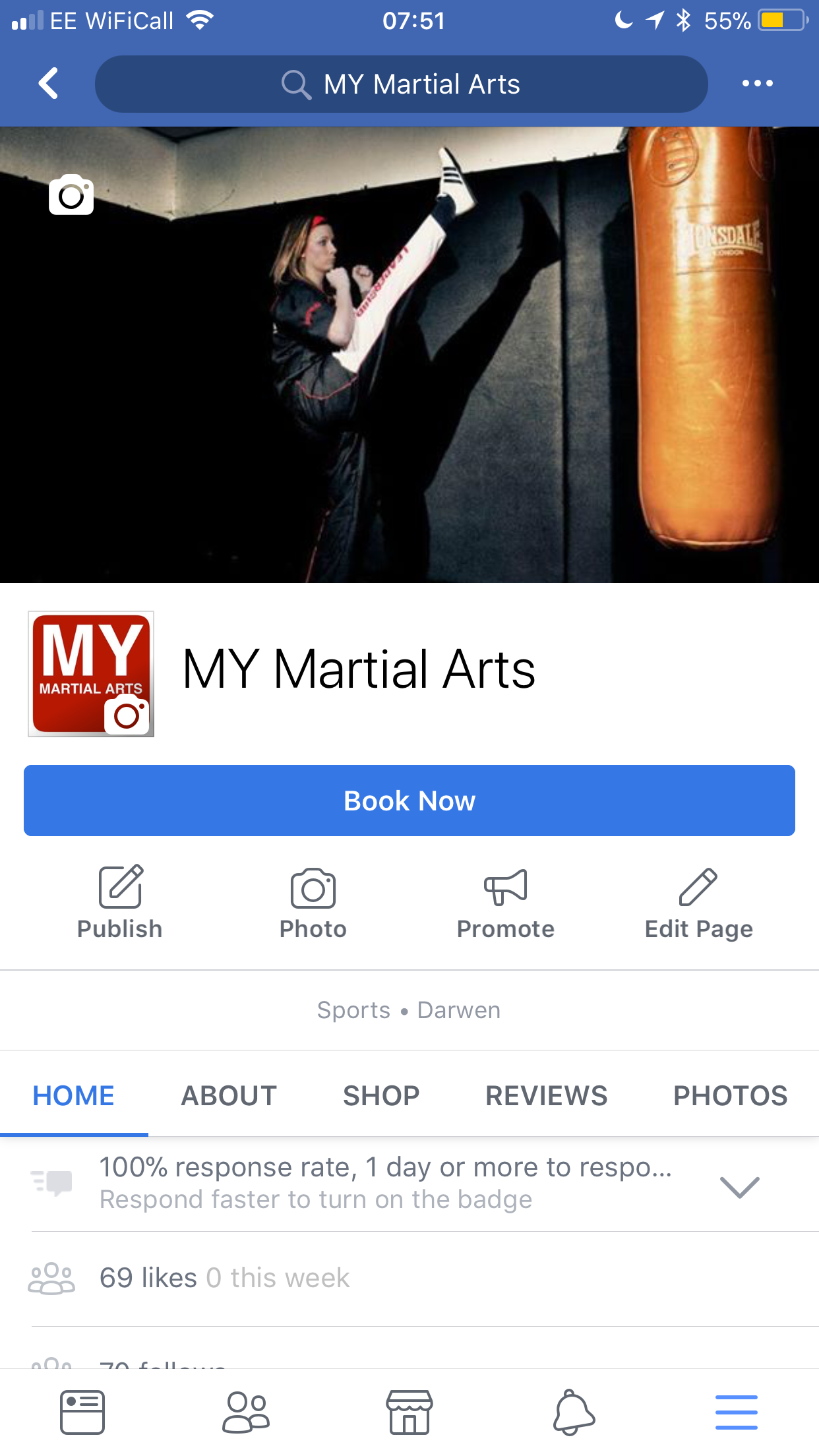Switch to the Reviews tab
819x1456 pixels.
(x=546, y=1095)
